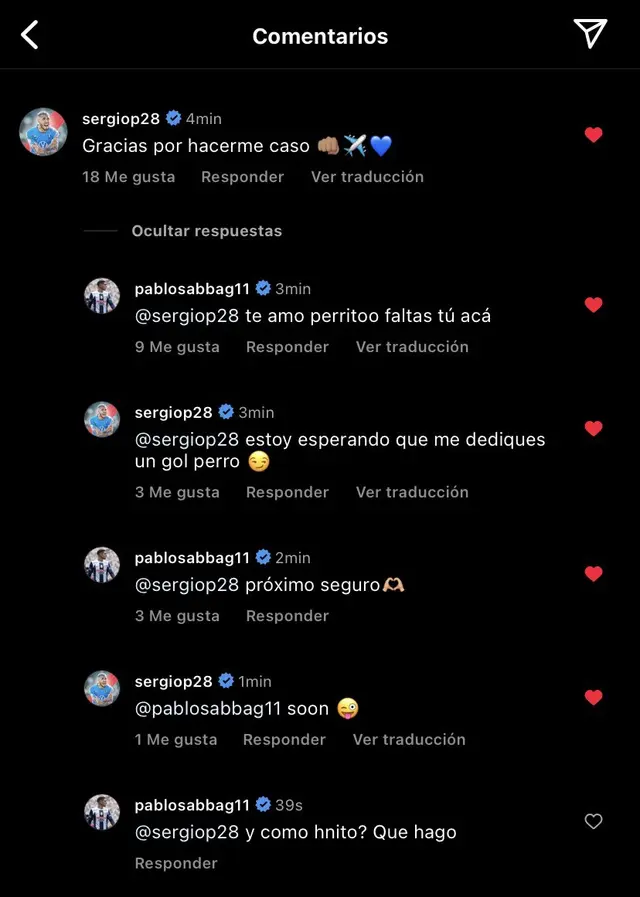
Task: Share this post via the paper plane icon
Action: (590, 34)
